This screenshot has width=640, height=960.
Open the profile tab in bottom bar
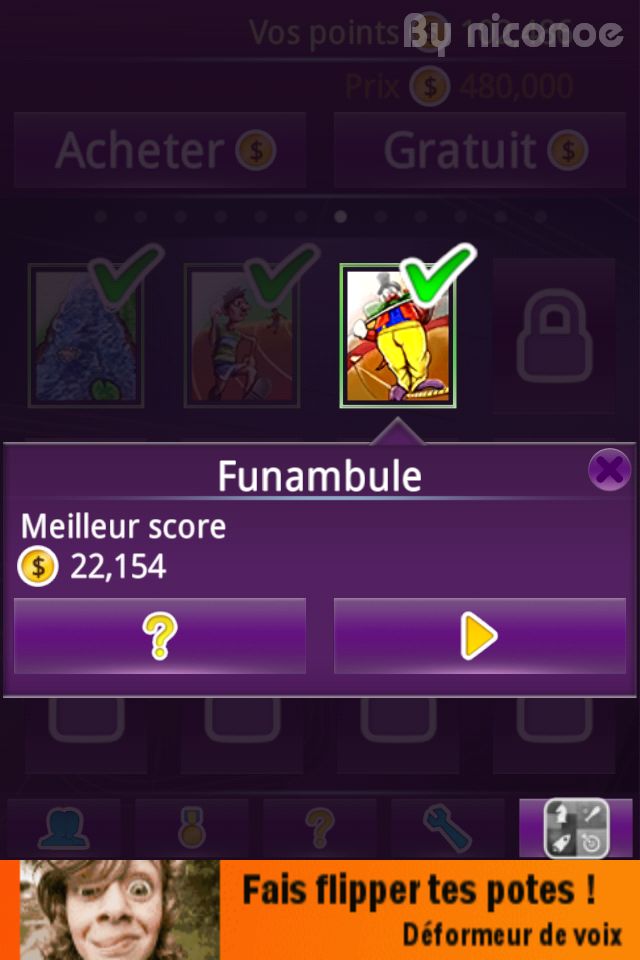(x=63, y=828)
